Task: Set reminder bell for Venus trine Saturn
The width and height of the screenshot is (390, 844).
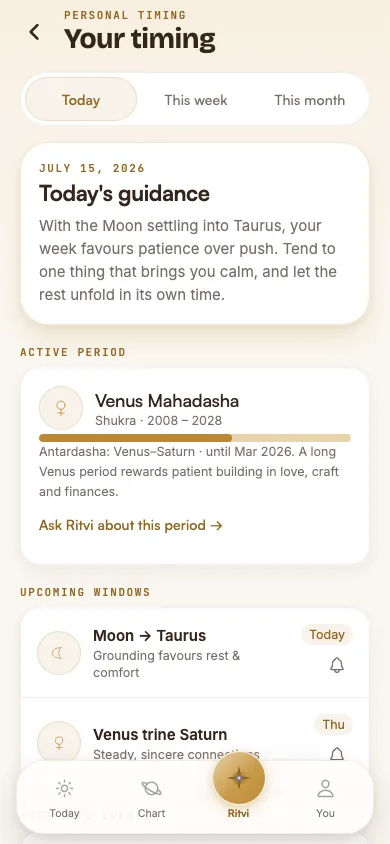Action: 337,754
